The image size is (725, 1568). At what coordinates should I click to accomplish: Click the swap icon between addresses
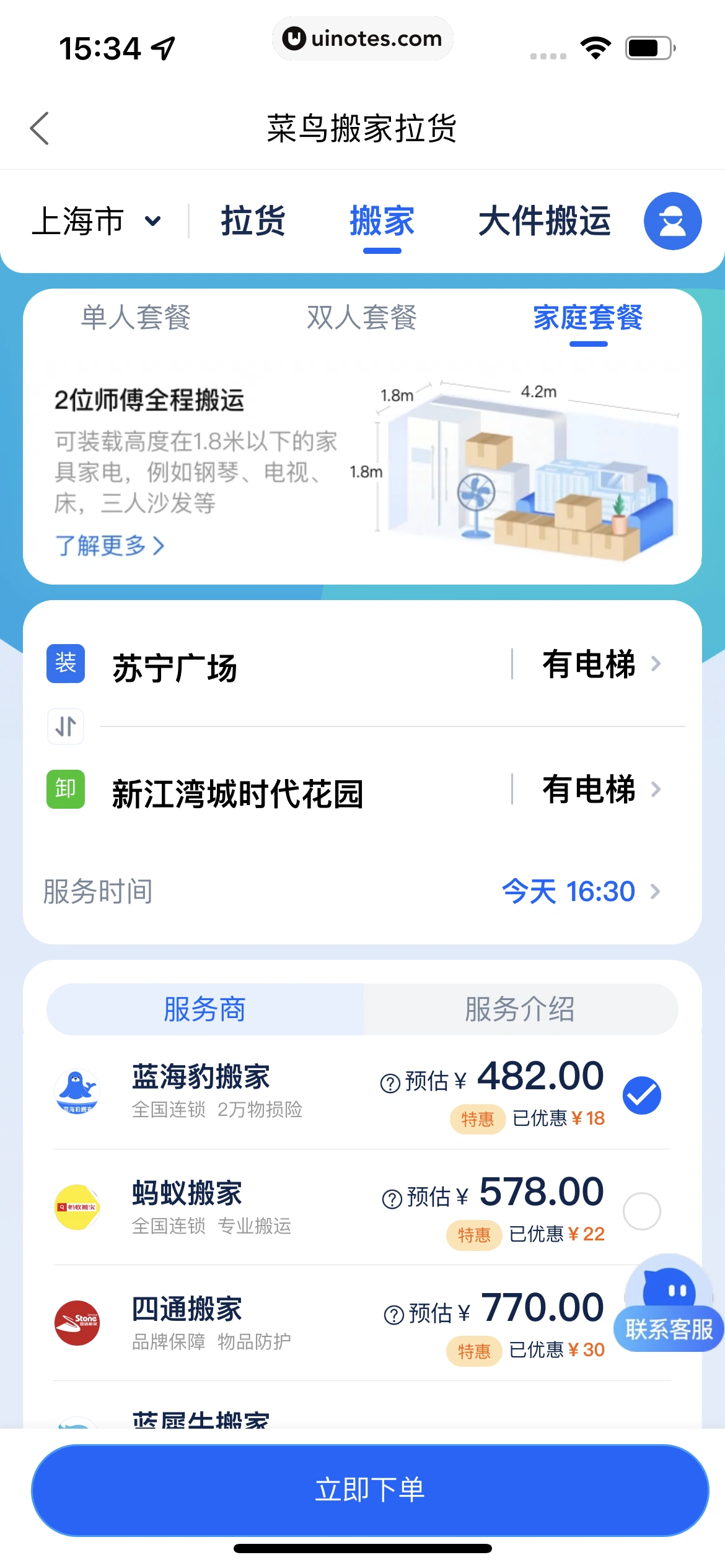tap(64, 726)
